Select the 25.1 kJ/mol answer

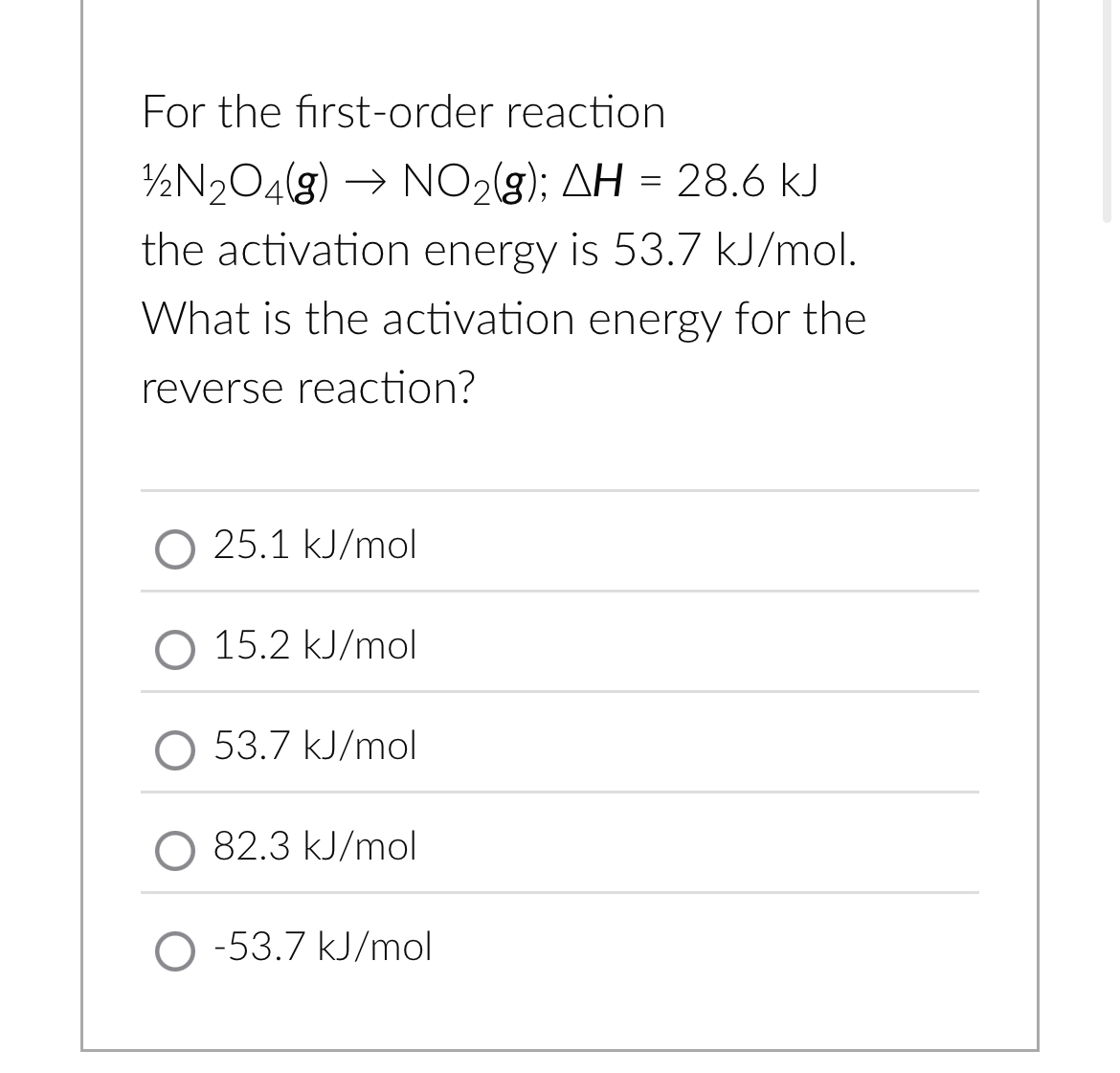[x=175, y=548]
